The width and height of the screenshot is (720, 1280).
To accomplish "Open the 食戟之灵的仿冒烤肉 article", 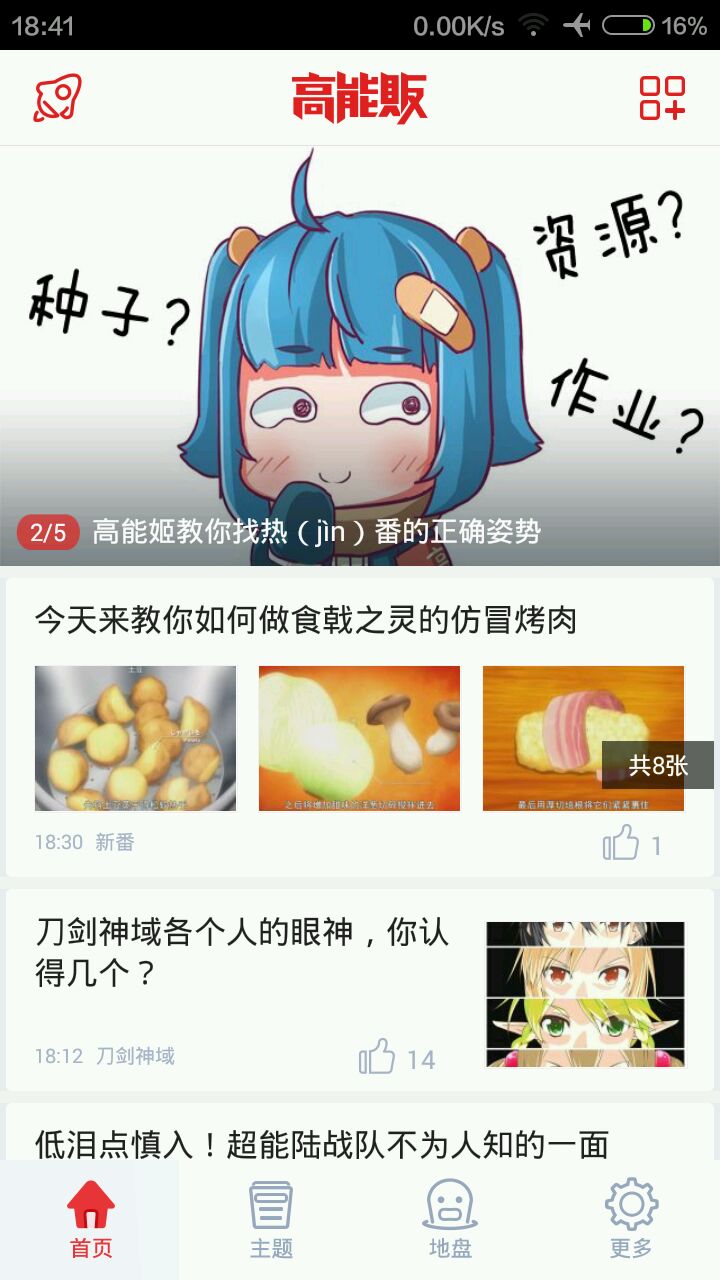I will (306, 621).
